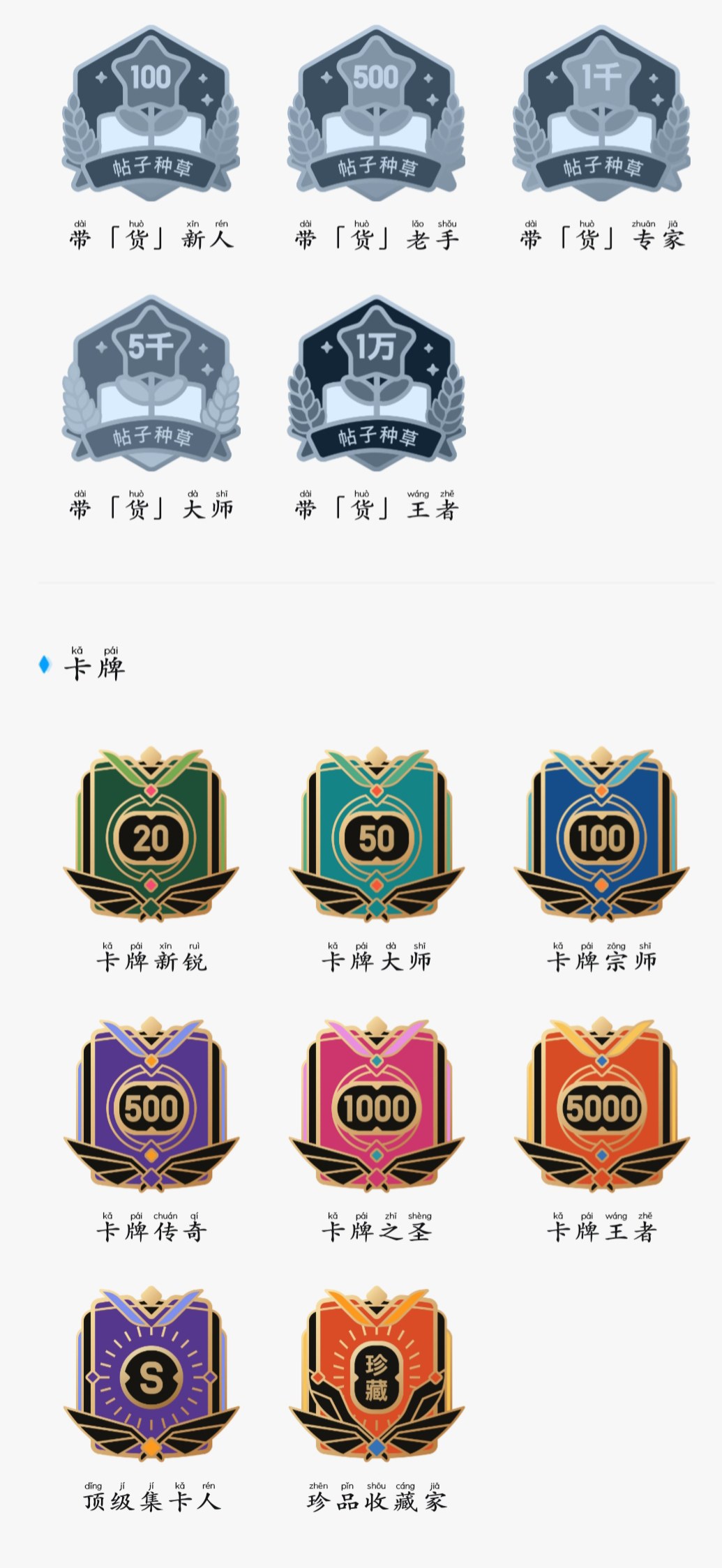
Task: Open the 卡牌传奇 500 badge
Action: coord(151,1104)
